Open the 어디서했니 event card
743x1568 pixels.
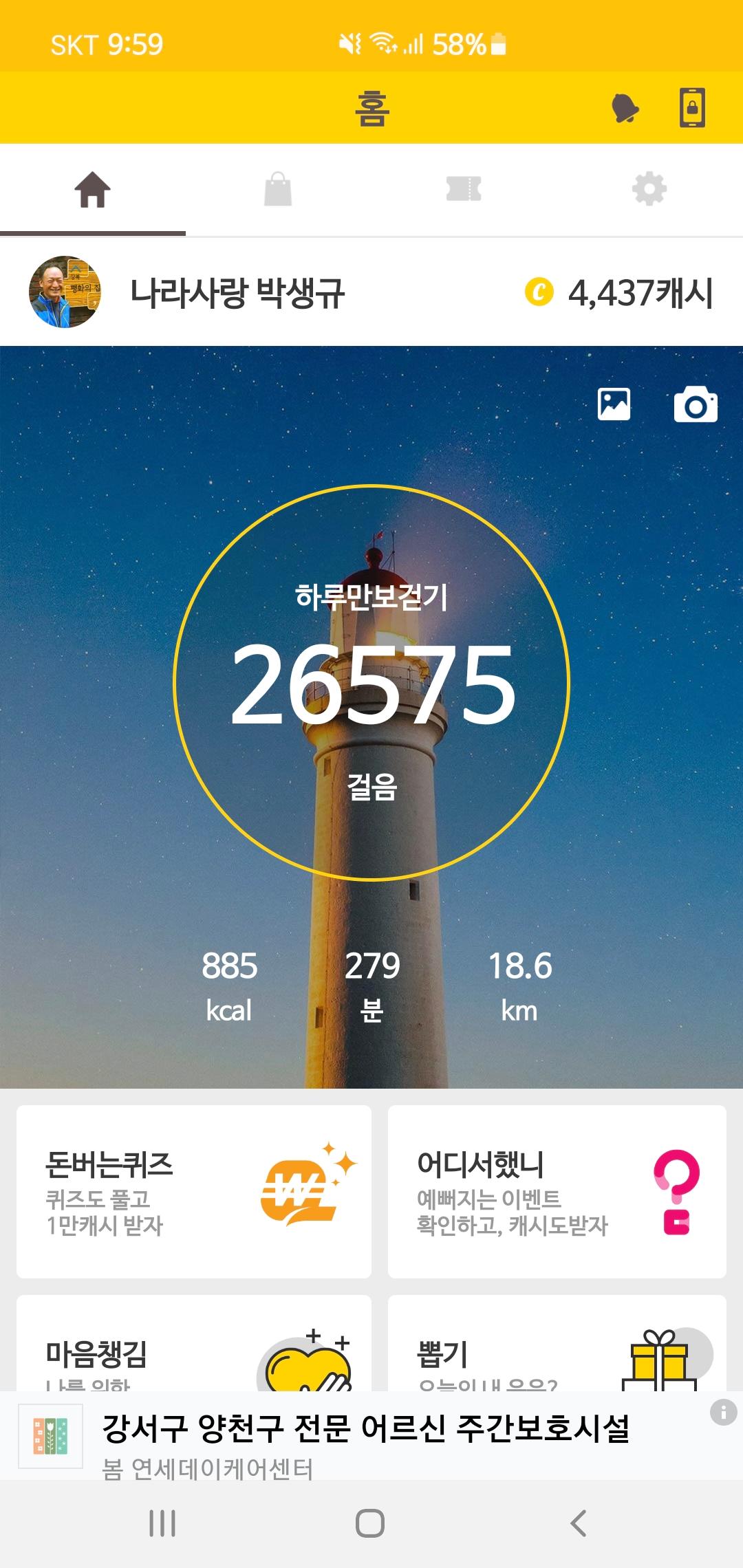point(557,1191)
